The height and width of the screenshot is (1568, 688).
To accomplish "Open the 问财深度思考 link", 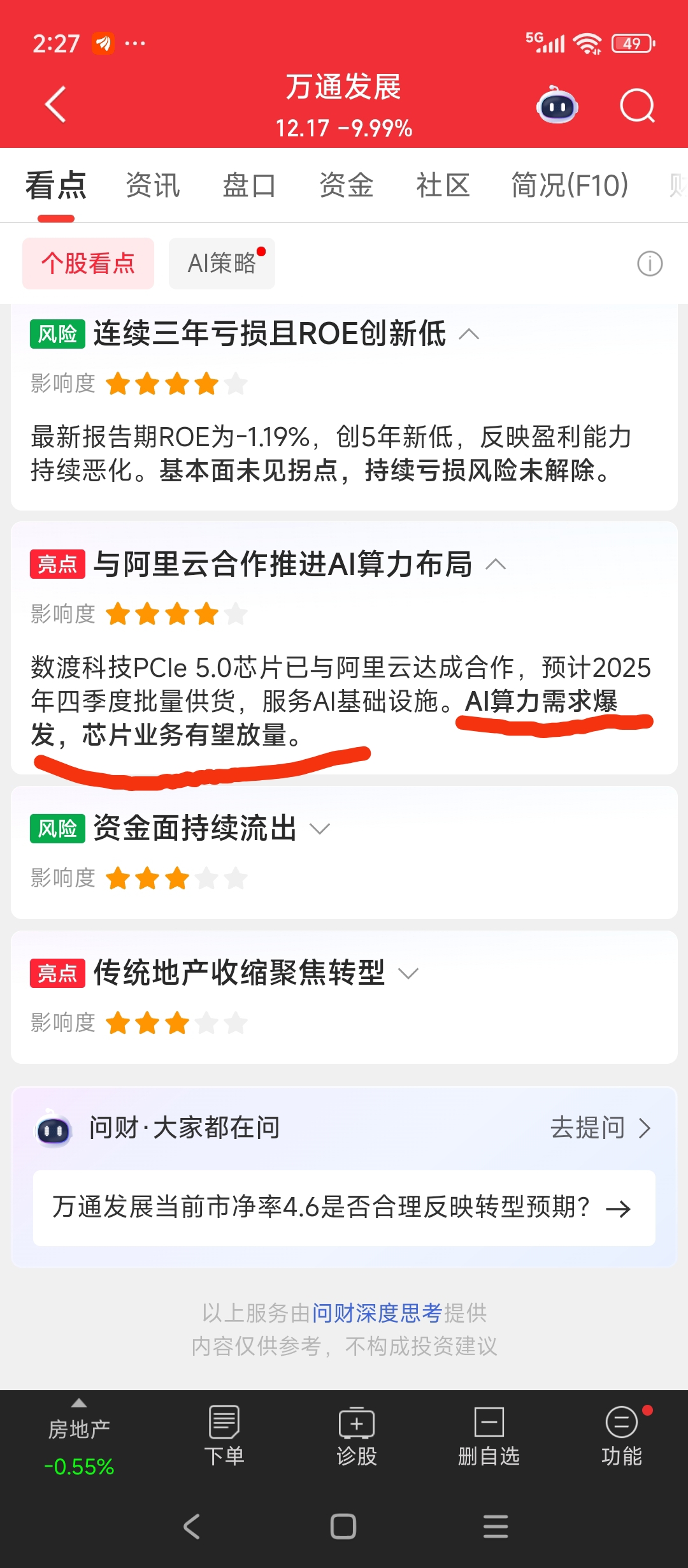I will pos(376,1313).
